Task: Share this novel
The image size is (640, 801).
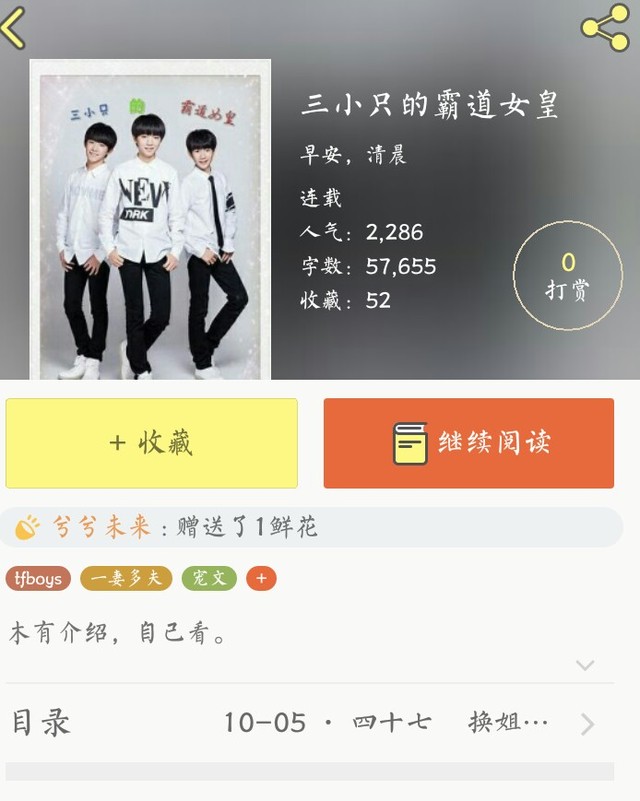Action: pos(605,28)
